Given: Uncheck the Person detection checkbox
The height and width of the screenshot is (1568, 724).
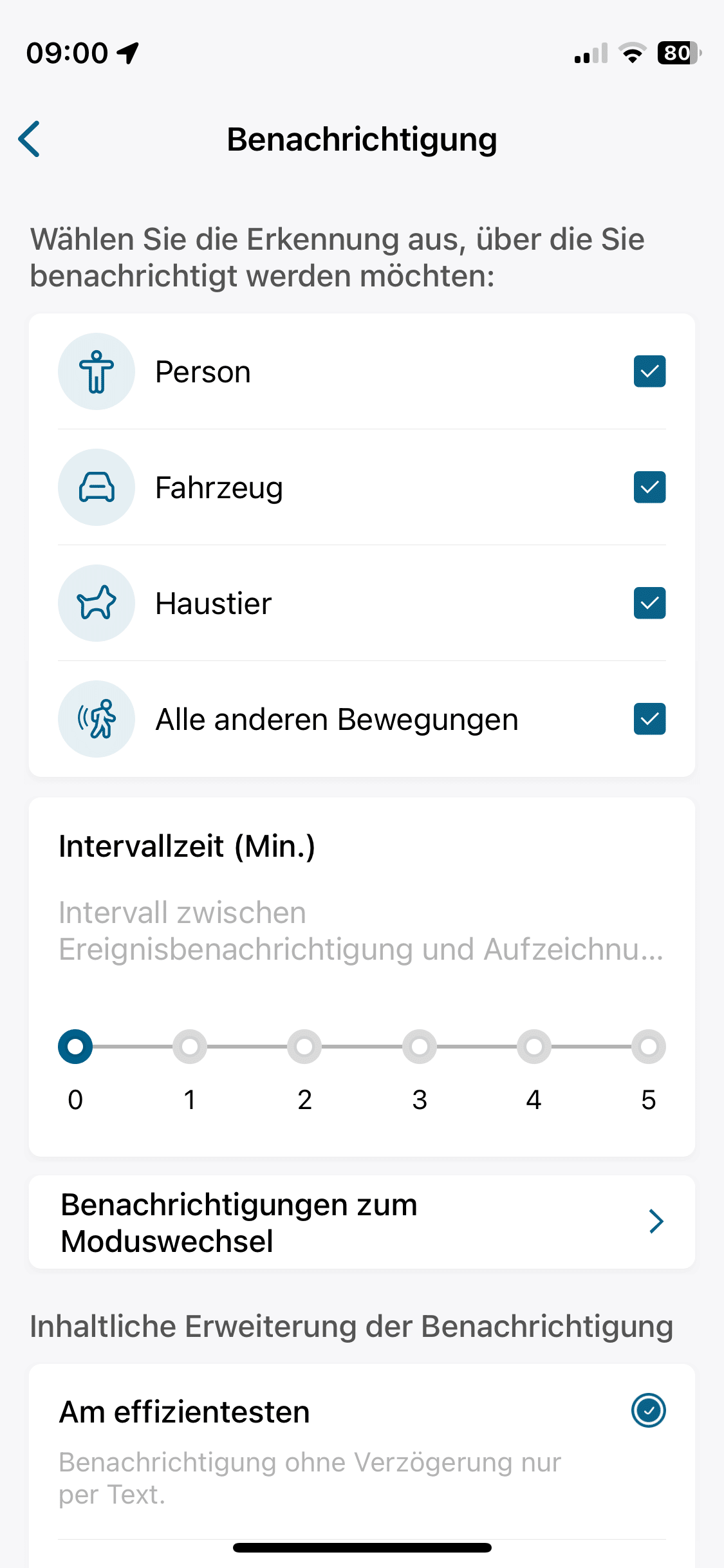Looking at the screenshot, I should point(649,371).
